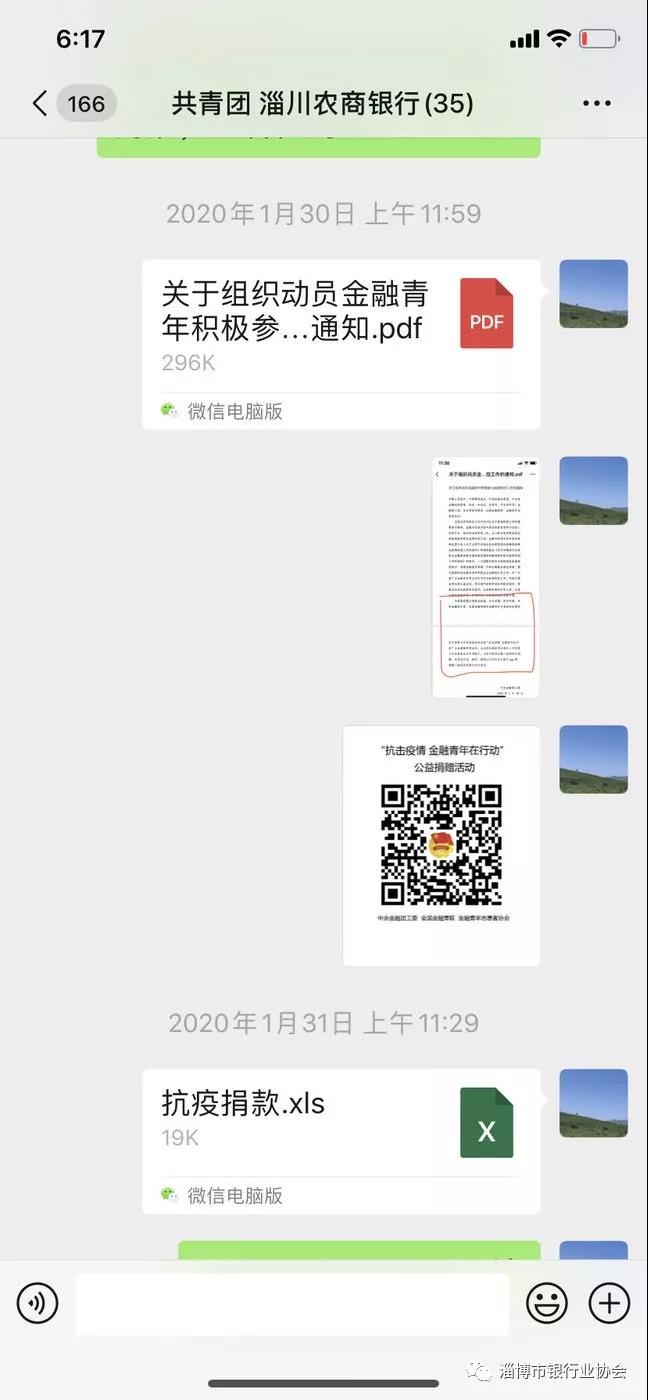Viewport: 648px width, 1400px height.
Task: View the document screenshot image message
Action: tap(486, 577)
